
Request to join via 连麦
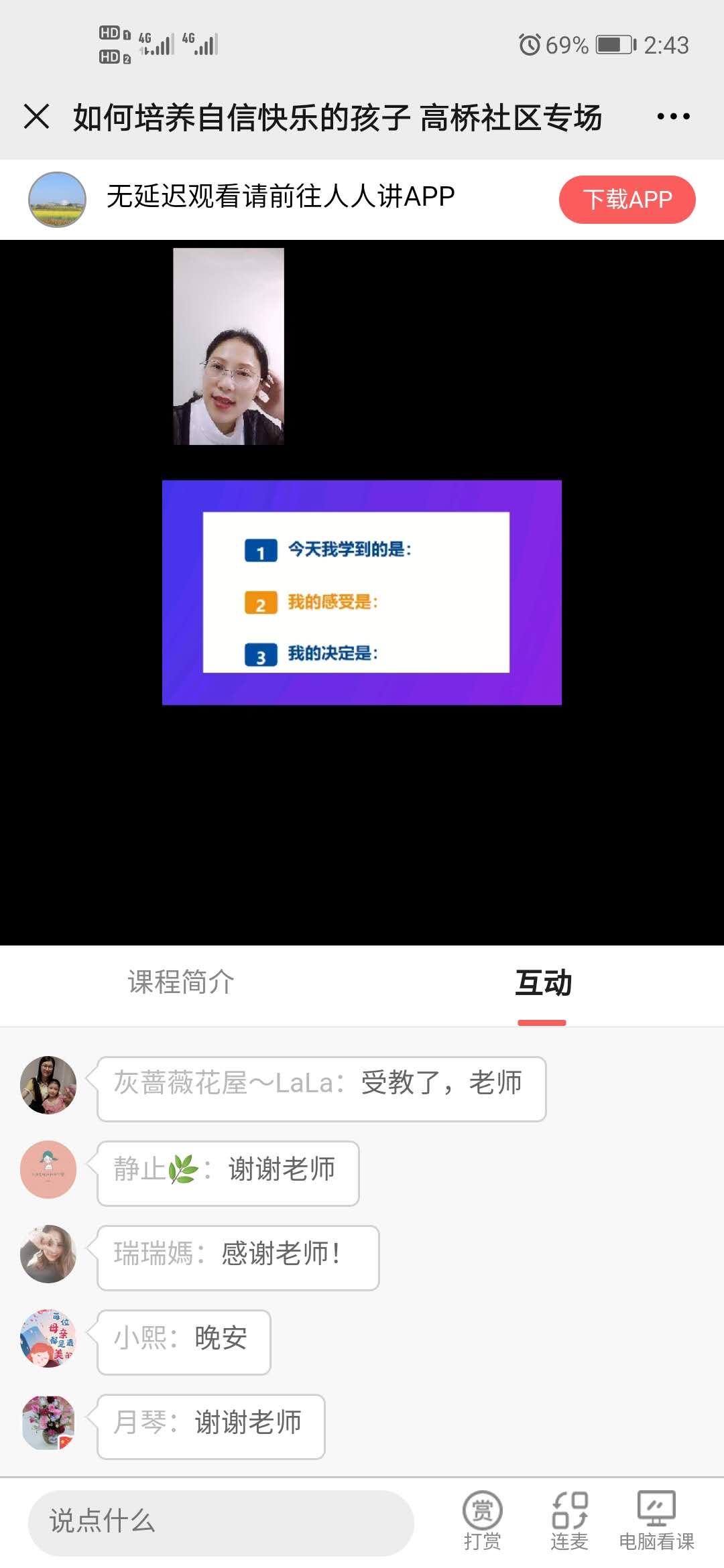(569, 1520)
